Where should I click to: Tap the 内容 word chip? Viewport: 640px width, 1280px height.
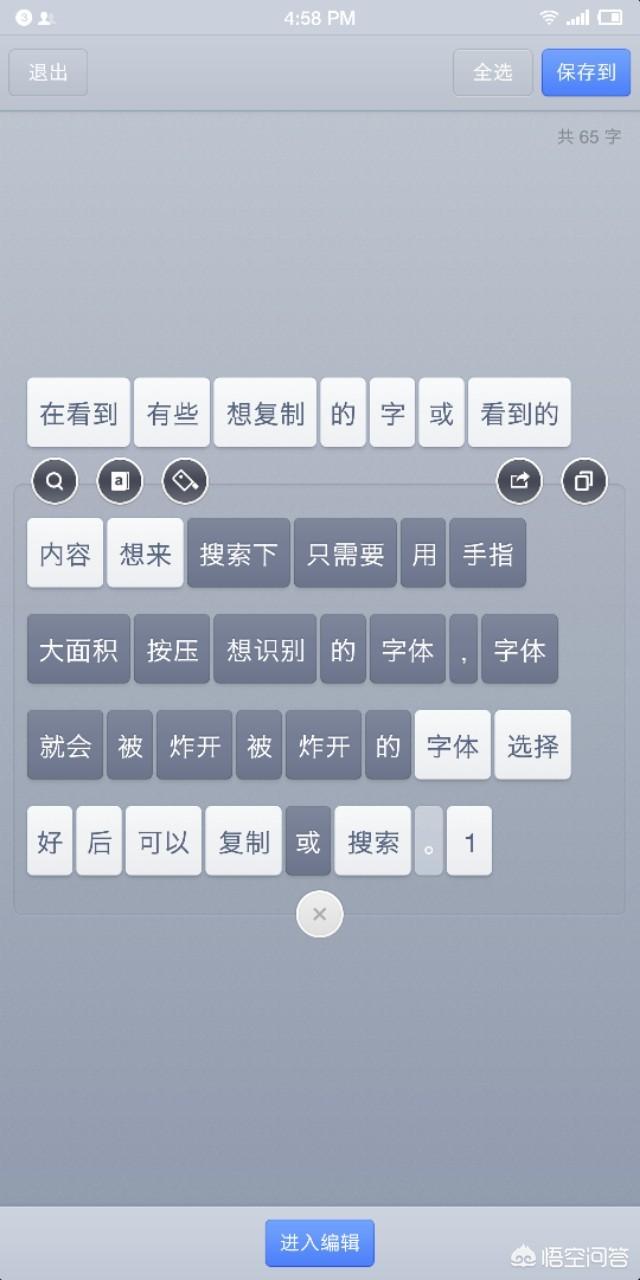pos(65,553)
